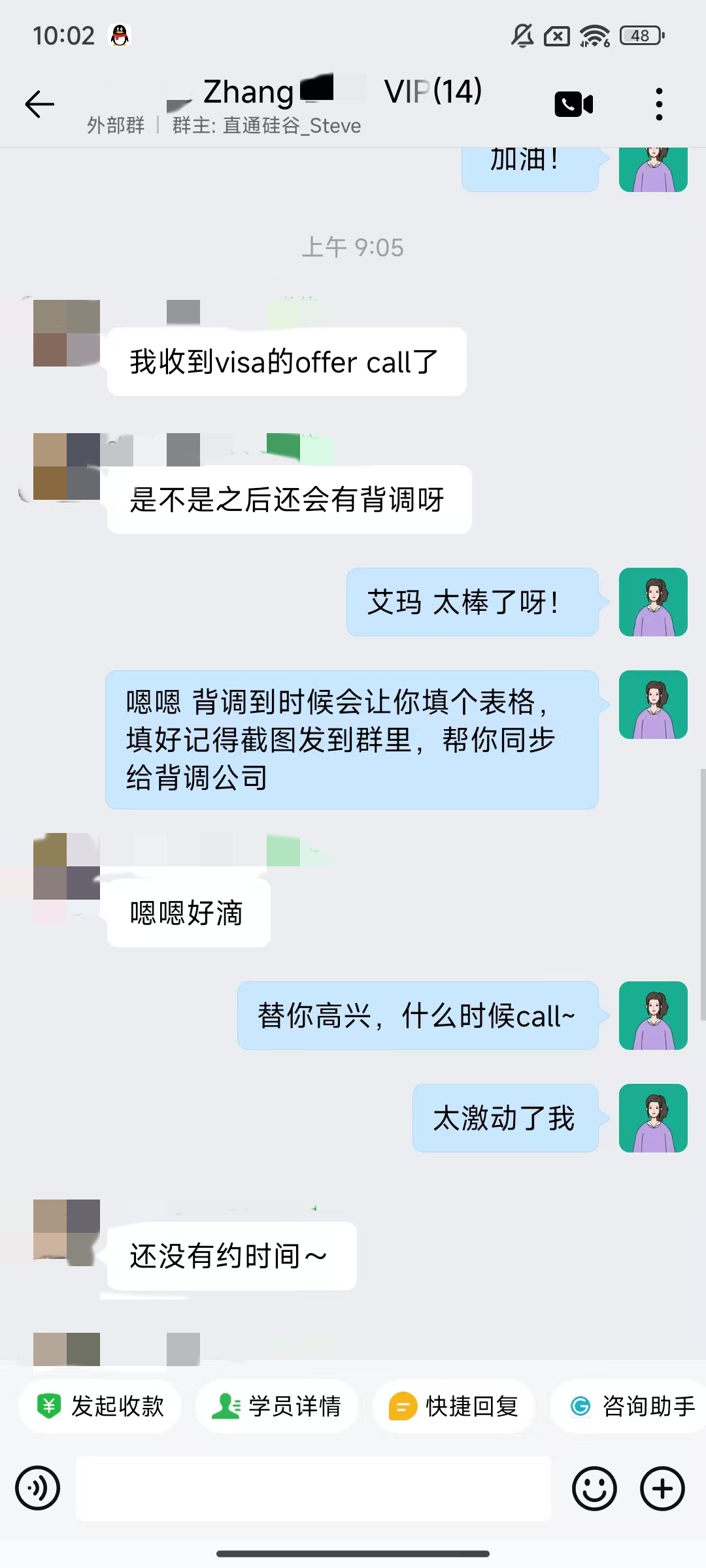Open the 发起收款 payment request tool
The width and height of the screenshot is (706, 1568).
99,1406
